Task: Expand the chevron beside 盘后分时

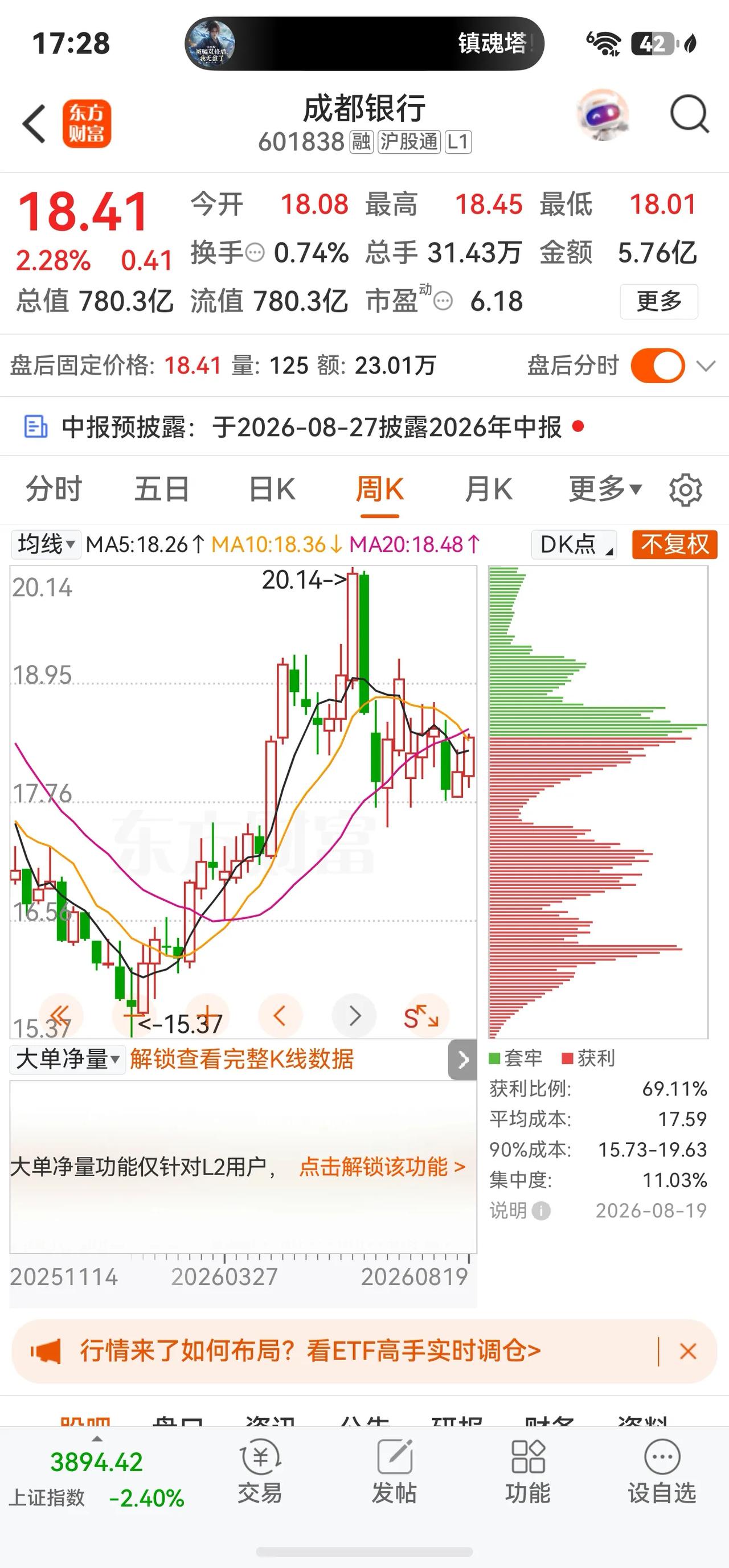Action: [706, 366]
